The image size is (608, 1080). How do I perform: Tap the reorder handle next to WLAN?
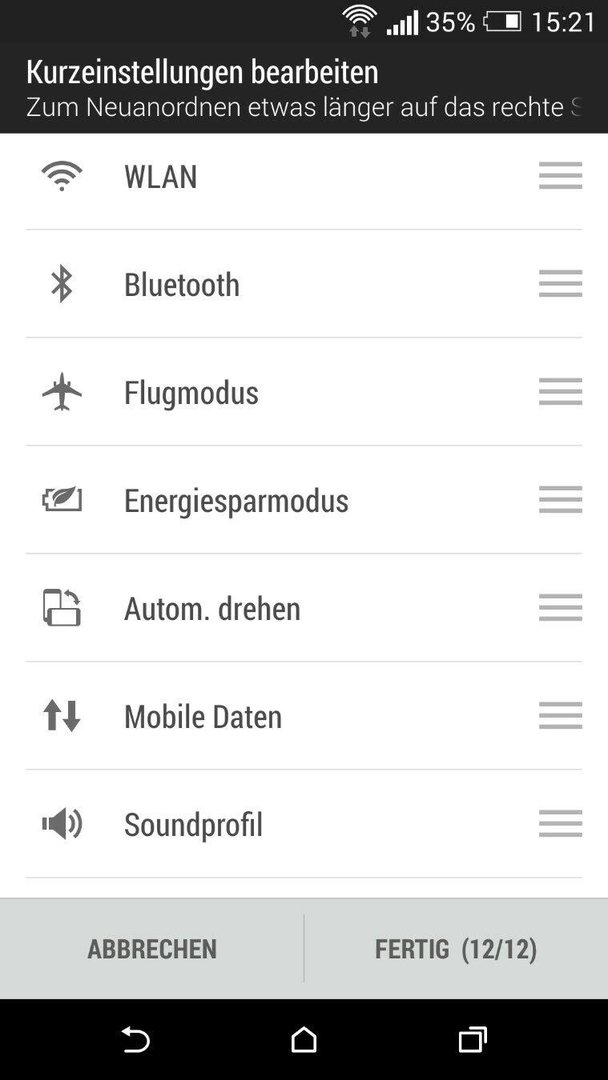click(560, 176)
